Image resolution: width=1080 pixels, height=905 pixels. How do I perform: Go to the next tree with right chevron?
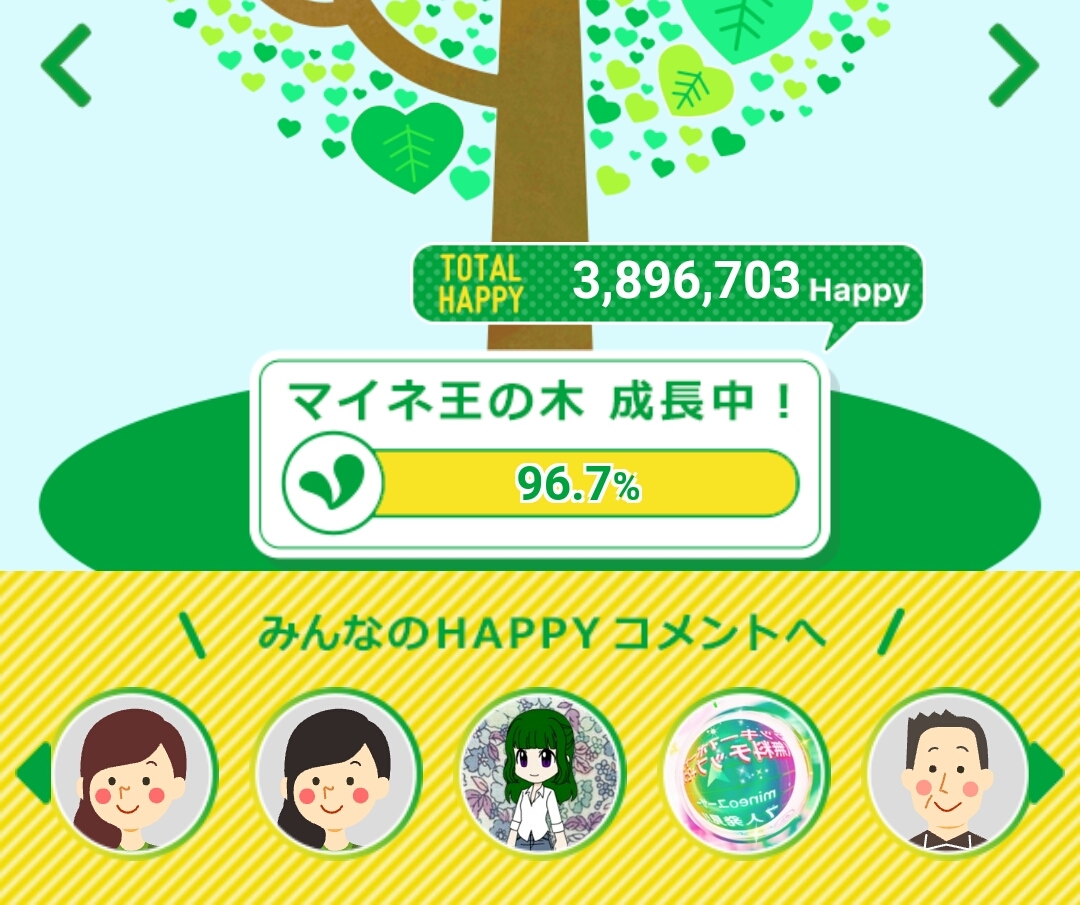1014,65
